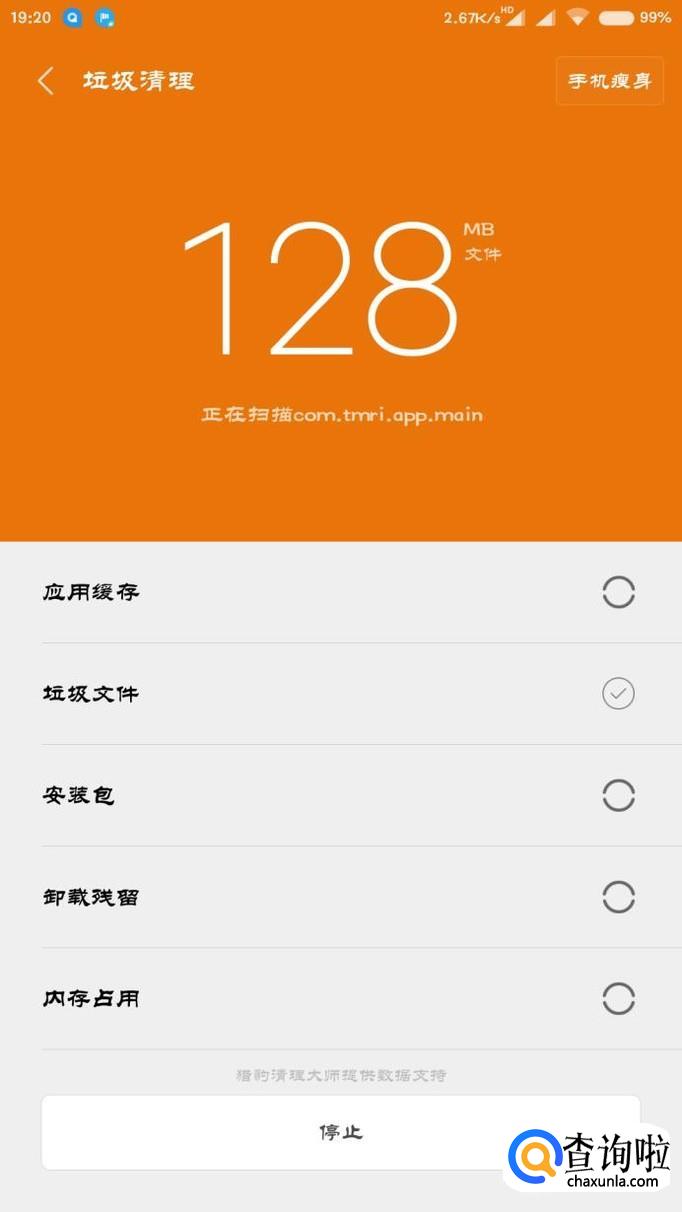Toggle the 垃圾文件 checkmark
This screenshot has height=1212, width=682.
(618, 693)
